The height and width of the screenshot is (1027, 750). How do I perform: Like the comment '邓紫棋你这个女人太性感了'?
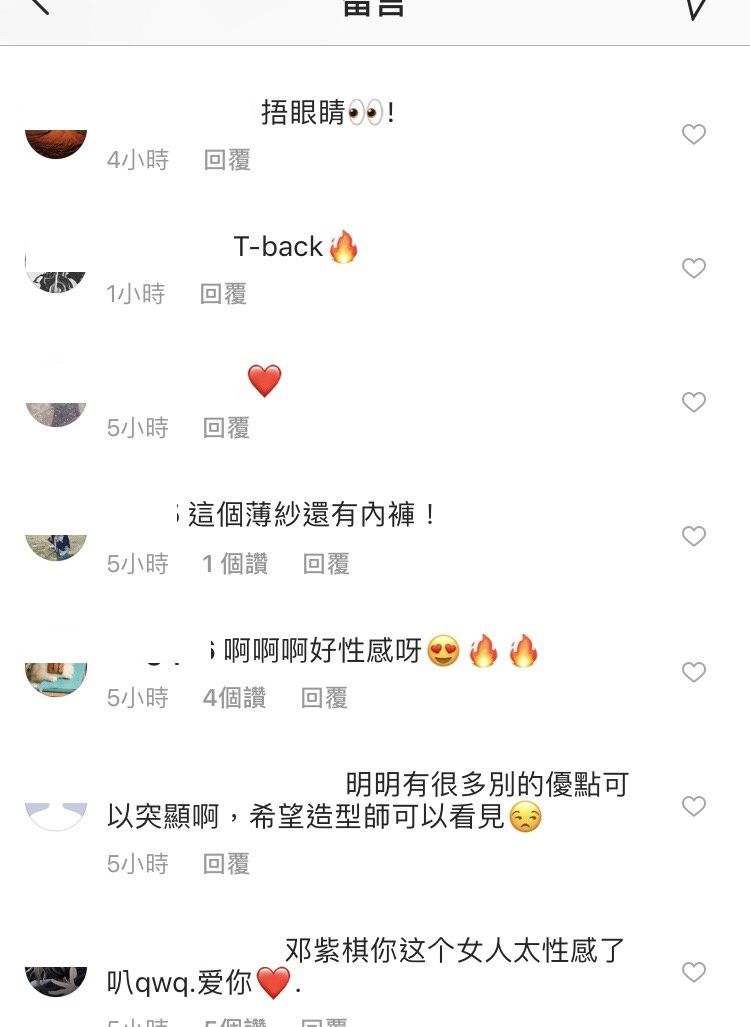[693, 972]
